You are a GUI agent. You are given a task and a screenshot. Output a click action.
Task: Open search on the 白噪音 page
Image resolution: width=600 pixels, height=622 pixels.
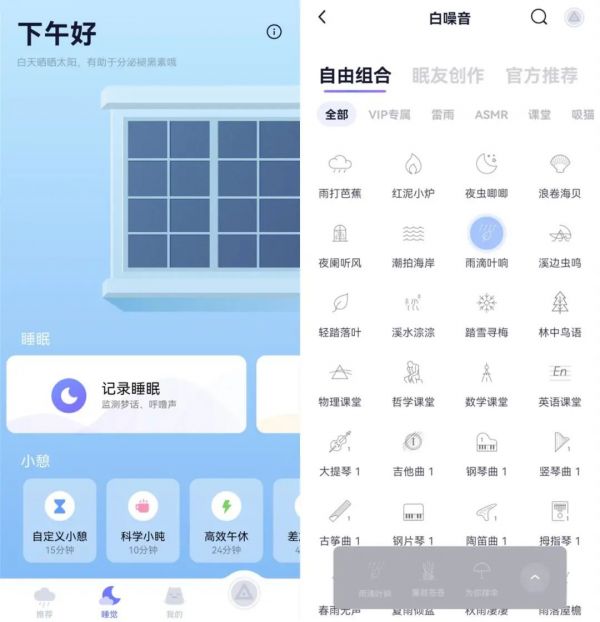(x=539, y=17)
